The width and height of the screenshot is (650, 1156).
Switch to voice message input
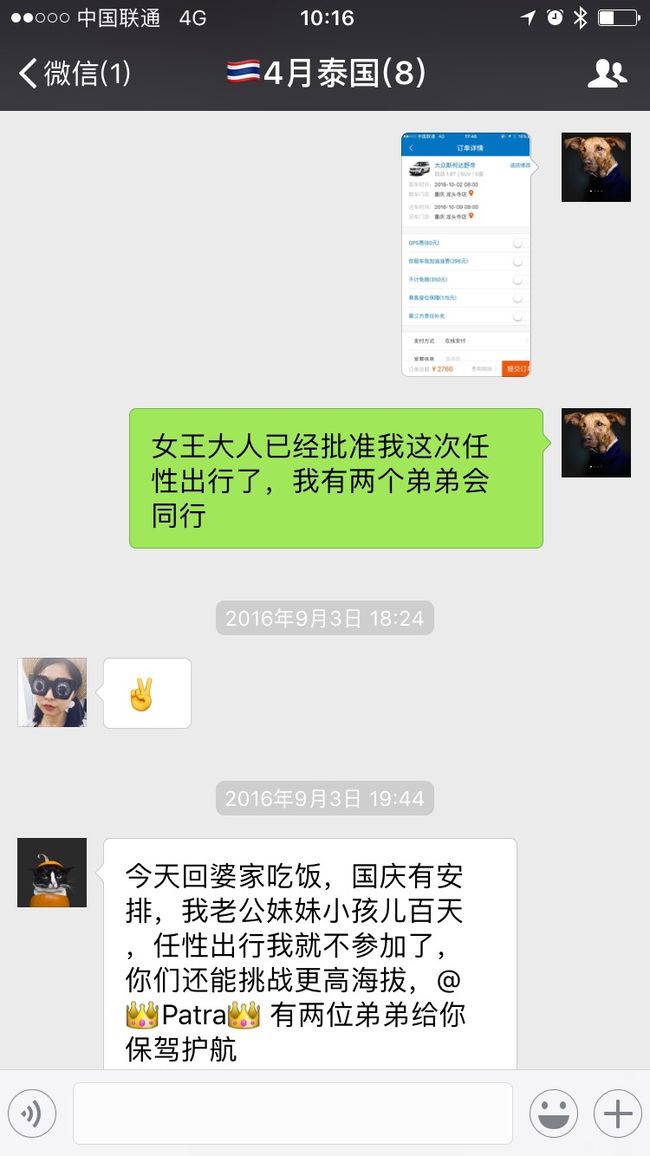tap(32, 1113)
